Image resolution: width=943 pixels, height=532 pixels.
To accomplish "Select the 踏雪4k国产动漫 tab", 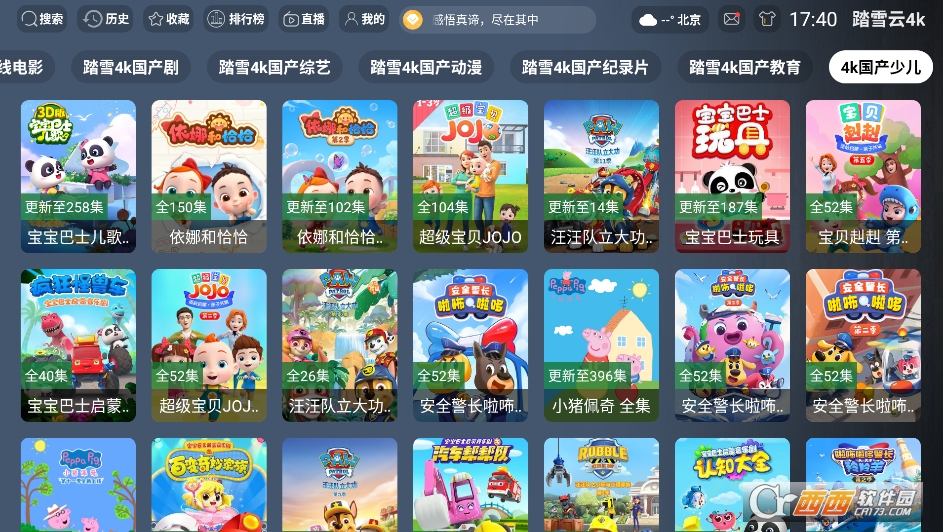I will point(426,67).
